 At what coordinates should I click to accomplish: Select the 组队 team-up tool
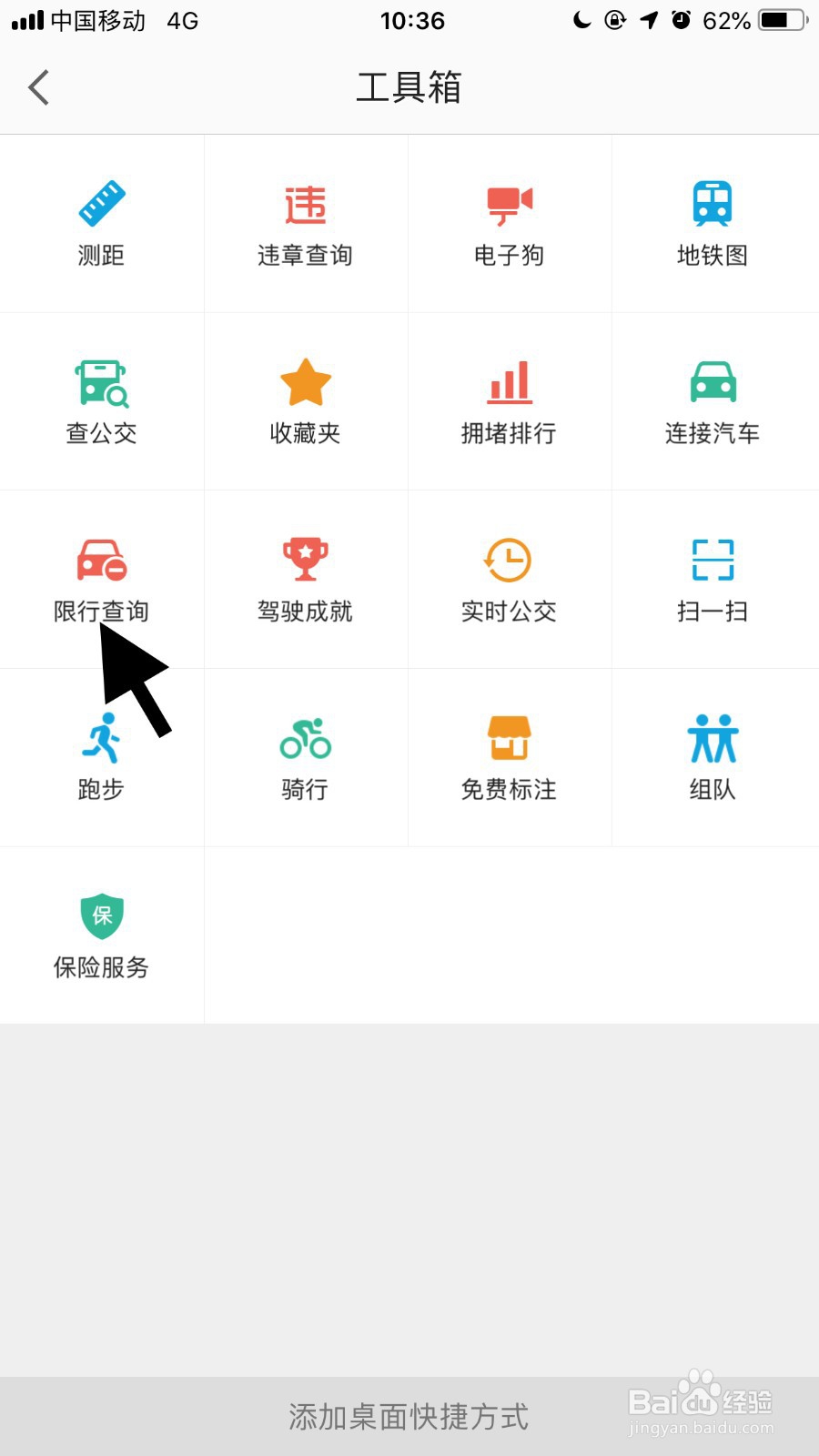click(713, 757)
